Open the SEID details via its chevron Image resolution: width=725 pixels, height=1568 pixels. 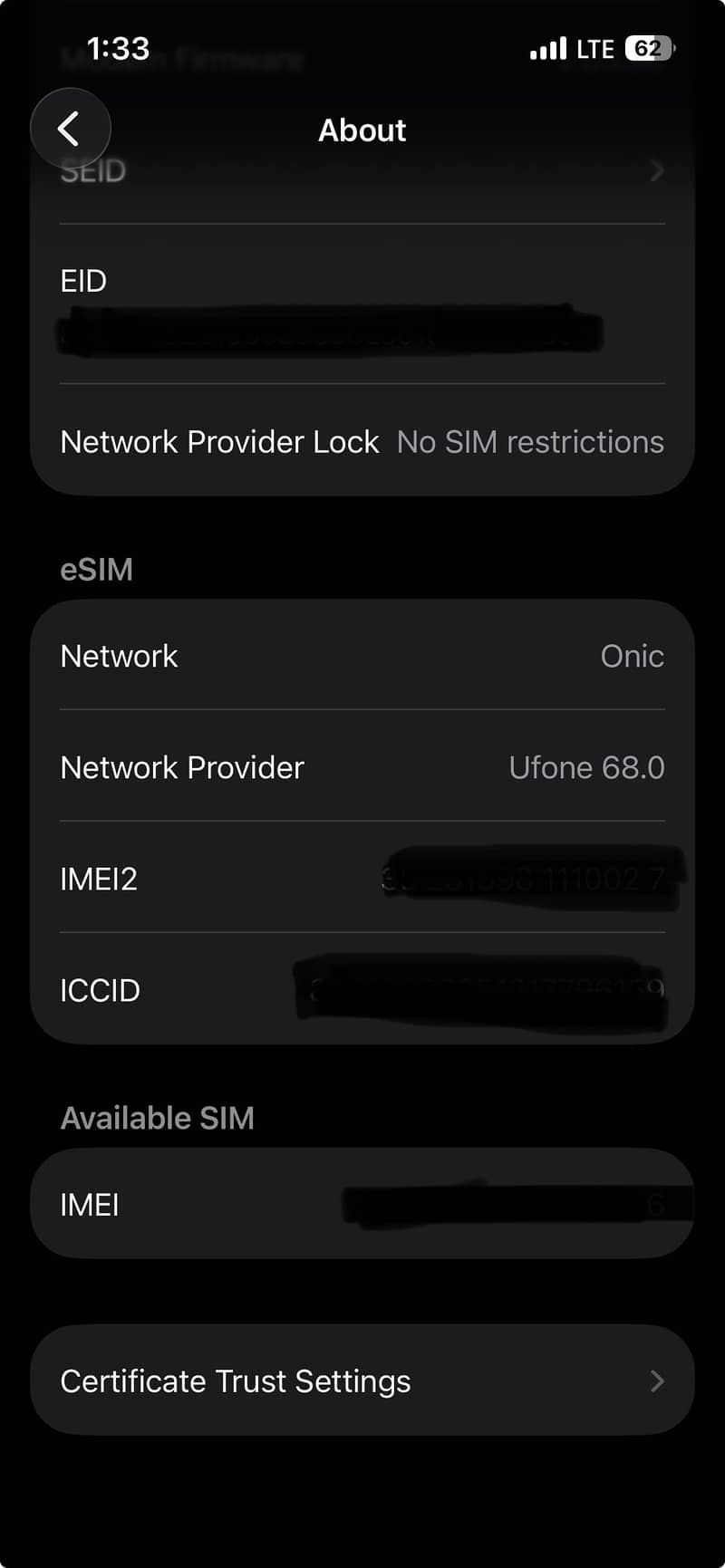pyautogui.click(x=657, y=171)
